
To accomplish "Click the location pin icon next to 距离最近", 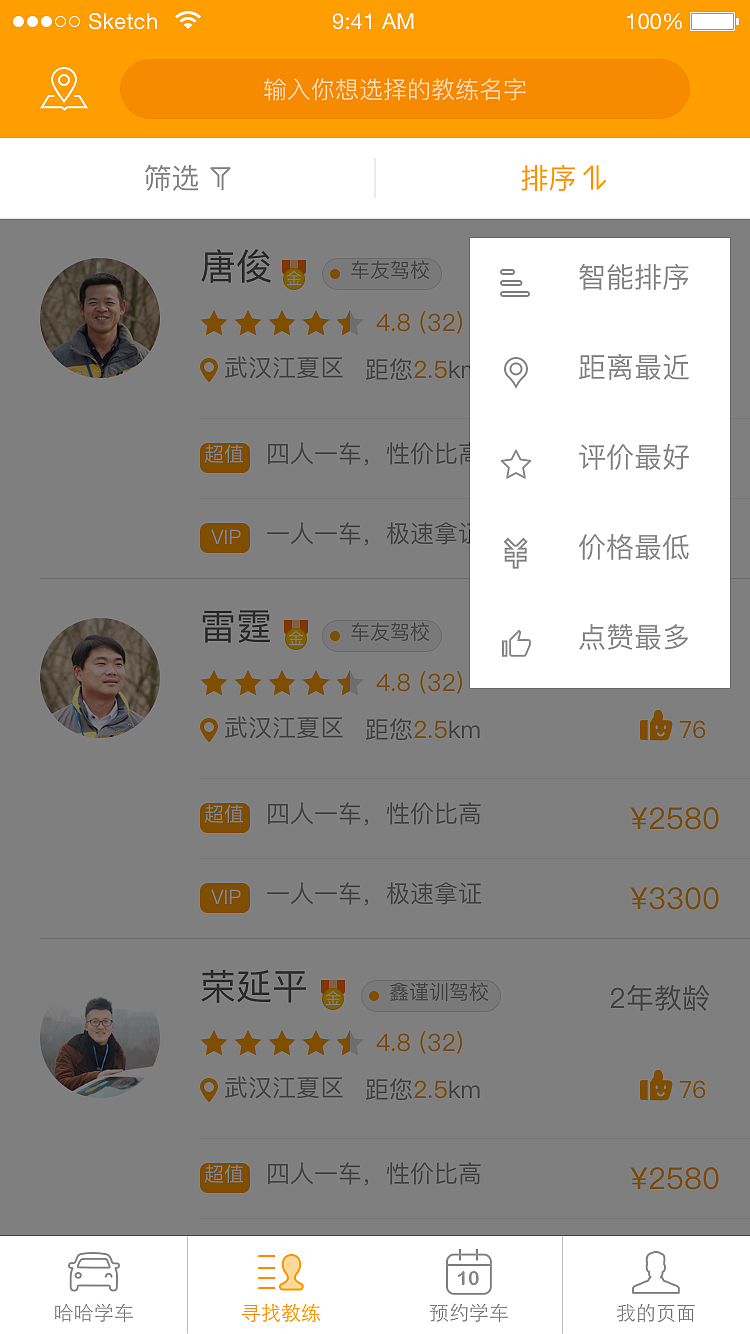I will point(515,371).
